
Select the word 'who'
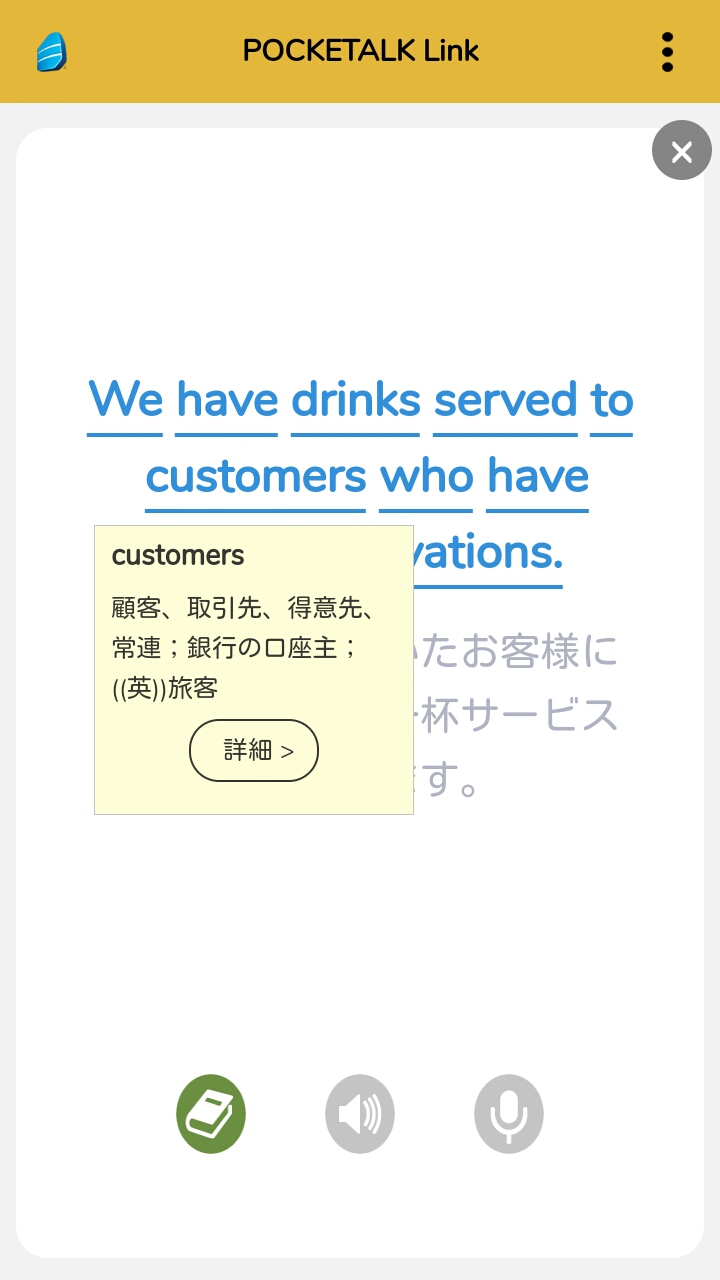point(427,476)
